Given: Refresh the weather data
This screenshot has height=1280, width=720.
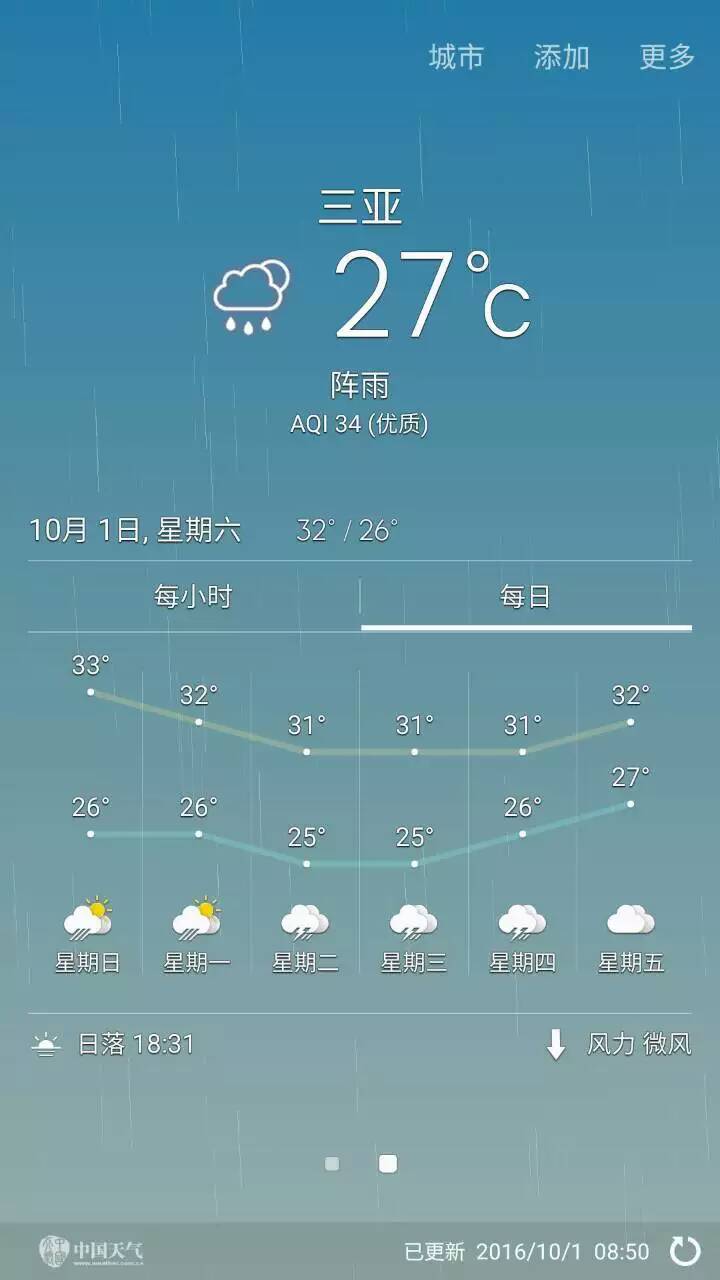Looking at the screenshot, I should 685,1250.
